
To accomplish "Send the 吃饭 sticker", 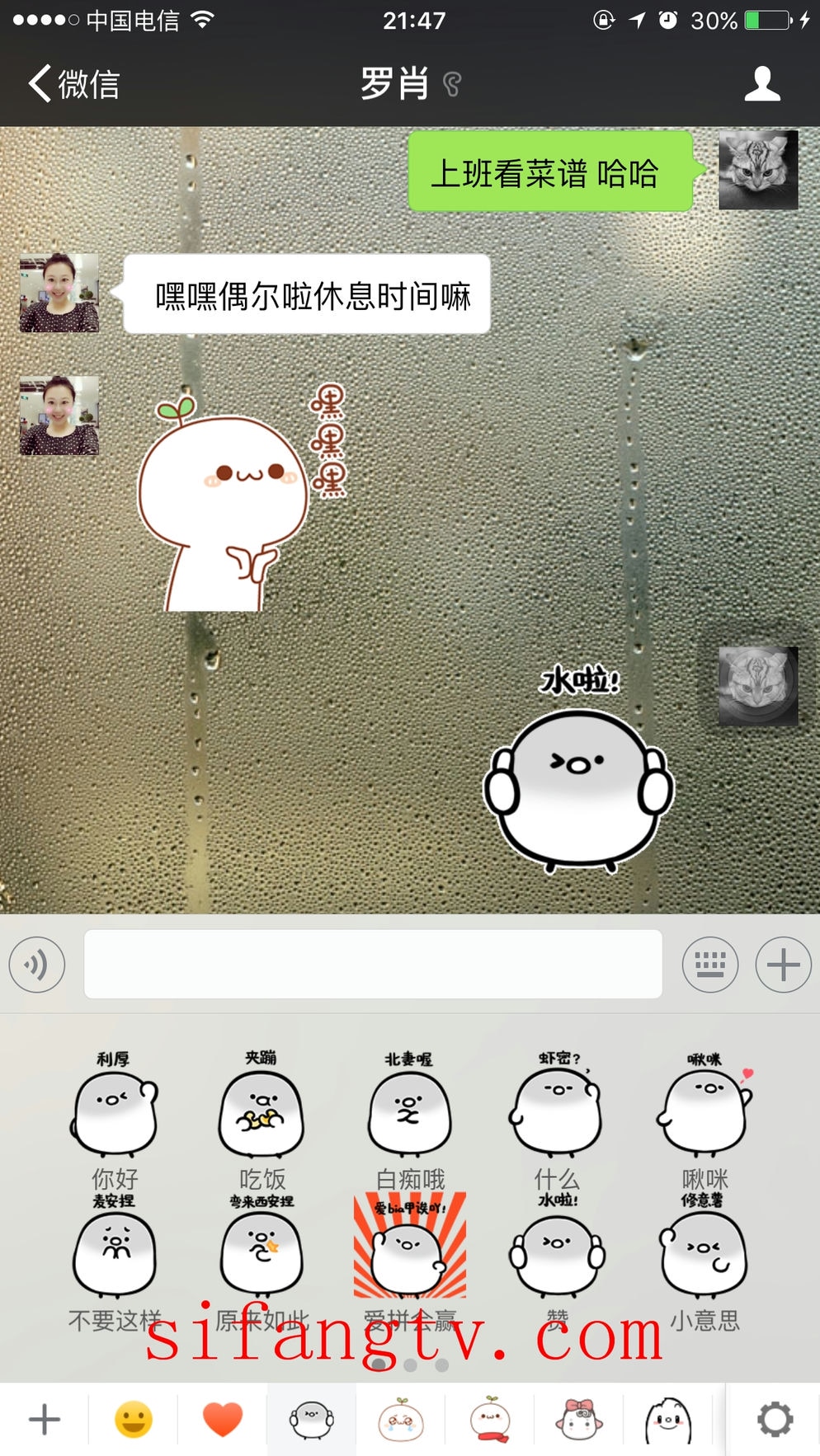I will tap(262, 1113).
